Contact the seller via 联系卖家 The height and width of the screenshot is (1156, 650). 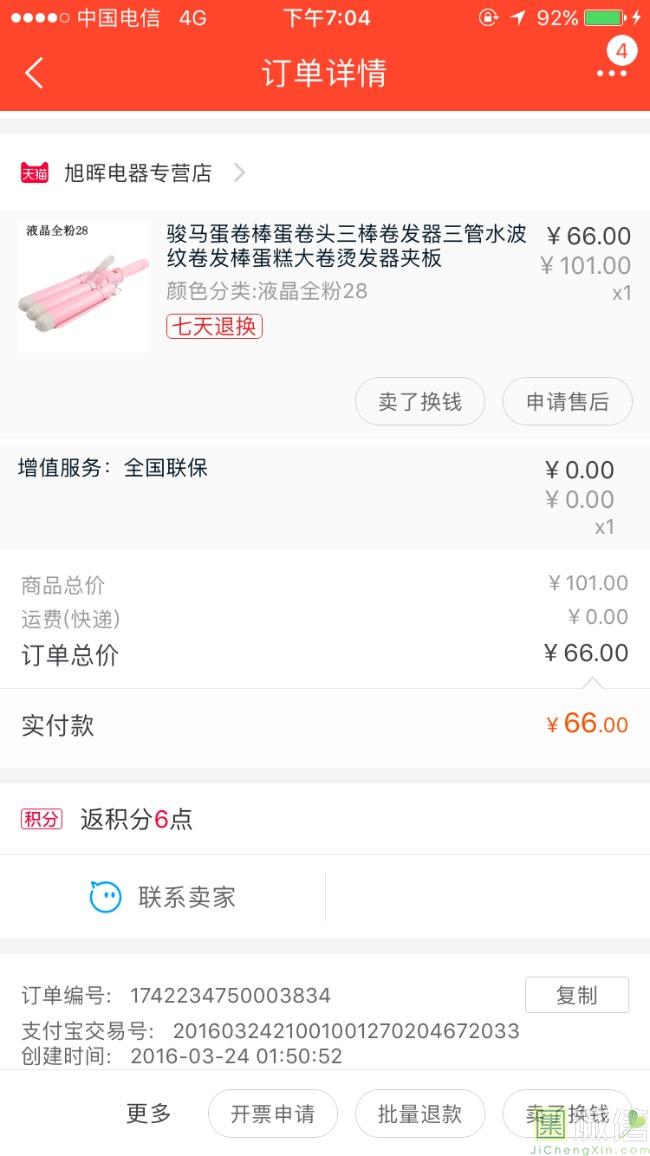click(163, 897)
